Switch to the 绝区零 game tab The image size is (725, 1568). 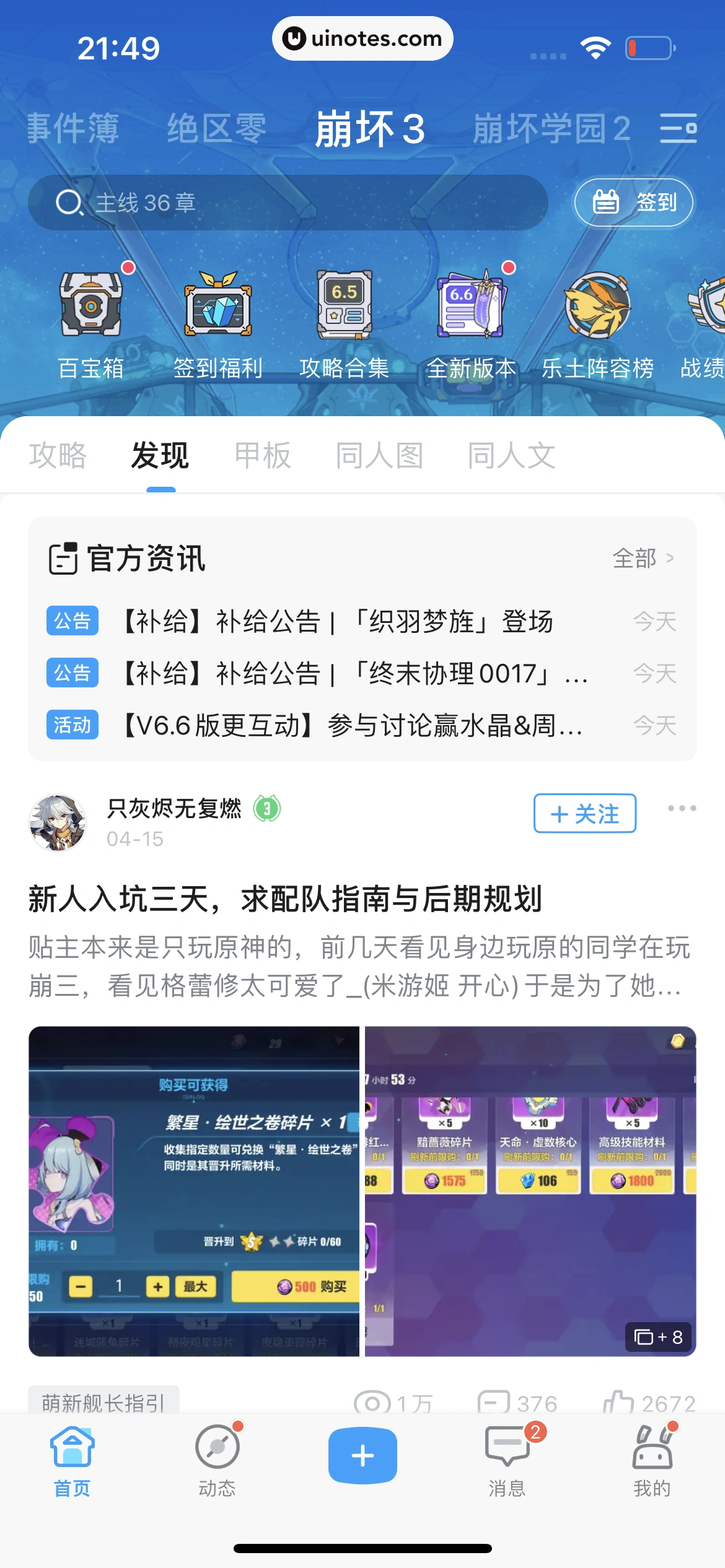[x=216, y=129]
